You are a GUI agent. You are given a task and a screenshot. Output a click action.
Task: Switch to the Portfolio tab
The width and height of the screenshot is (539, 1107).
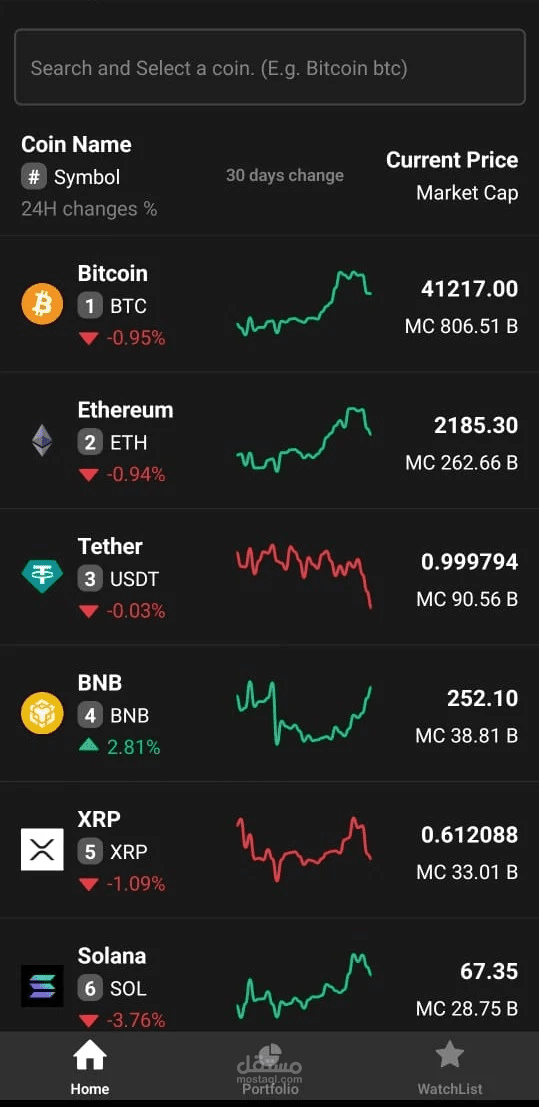(270, 1069)
